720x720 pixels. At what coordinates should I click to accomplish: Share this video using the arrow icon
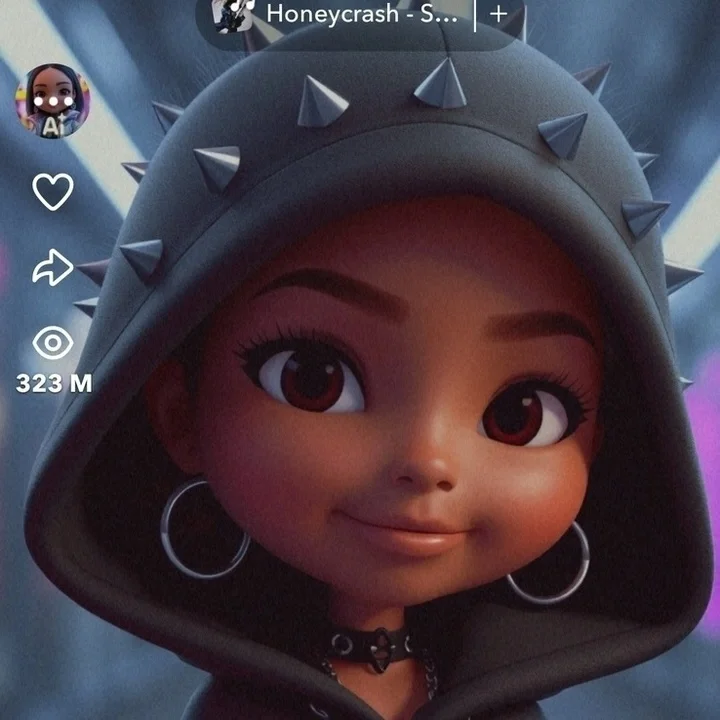pos(53,267)
